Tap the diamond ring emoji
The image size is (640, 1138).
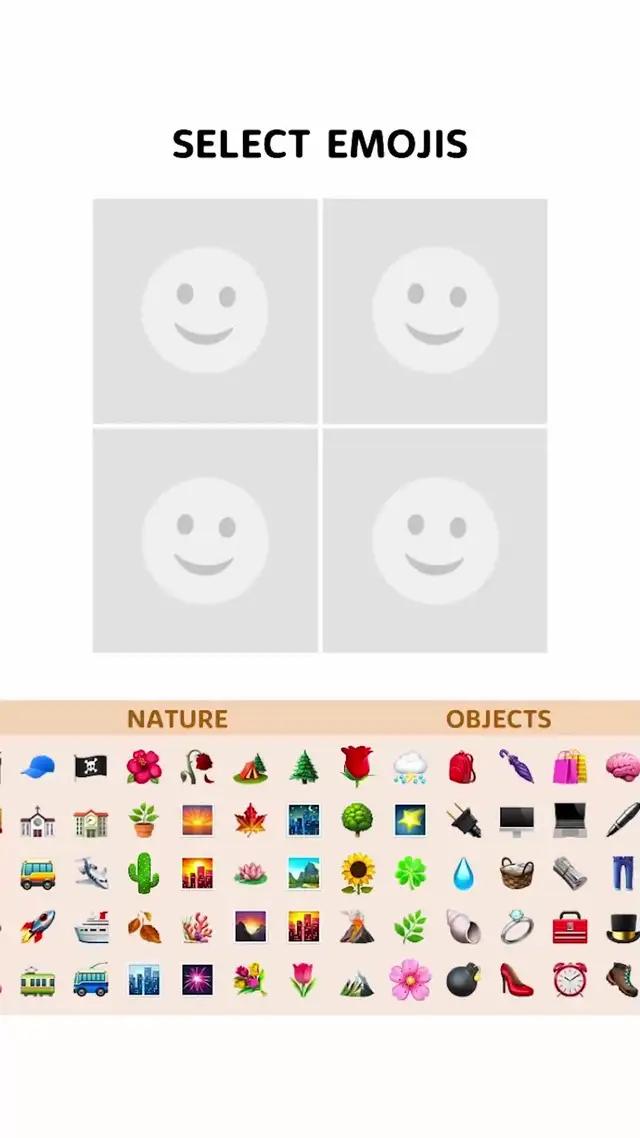(x=516, y=926)
